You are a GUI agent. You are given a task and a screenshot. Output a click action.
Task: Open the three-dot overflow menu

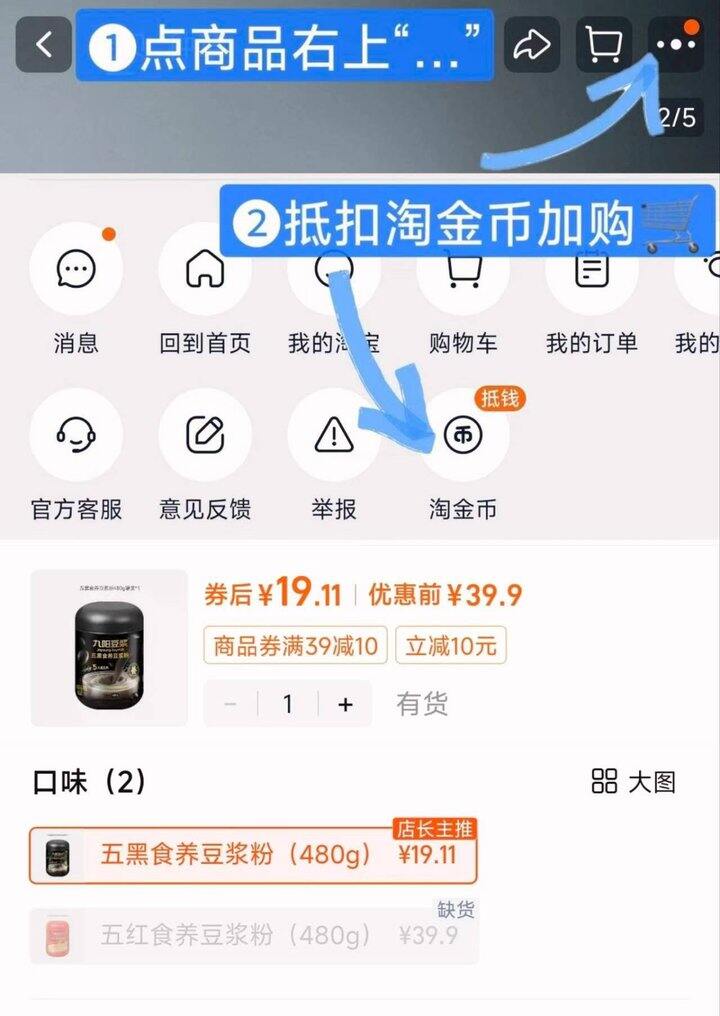675,45
